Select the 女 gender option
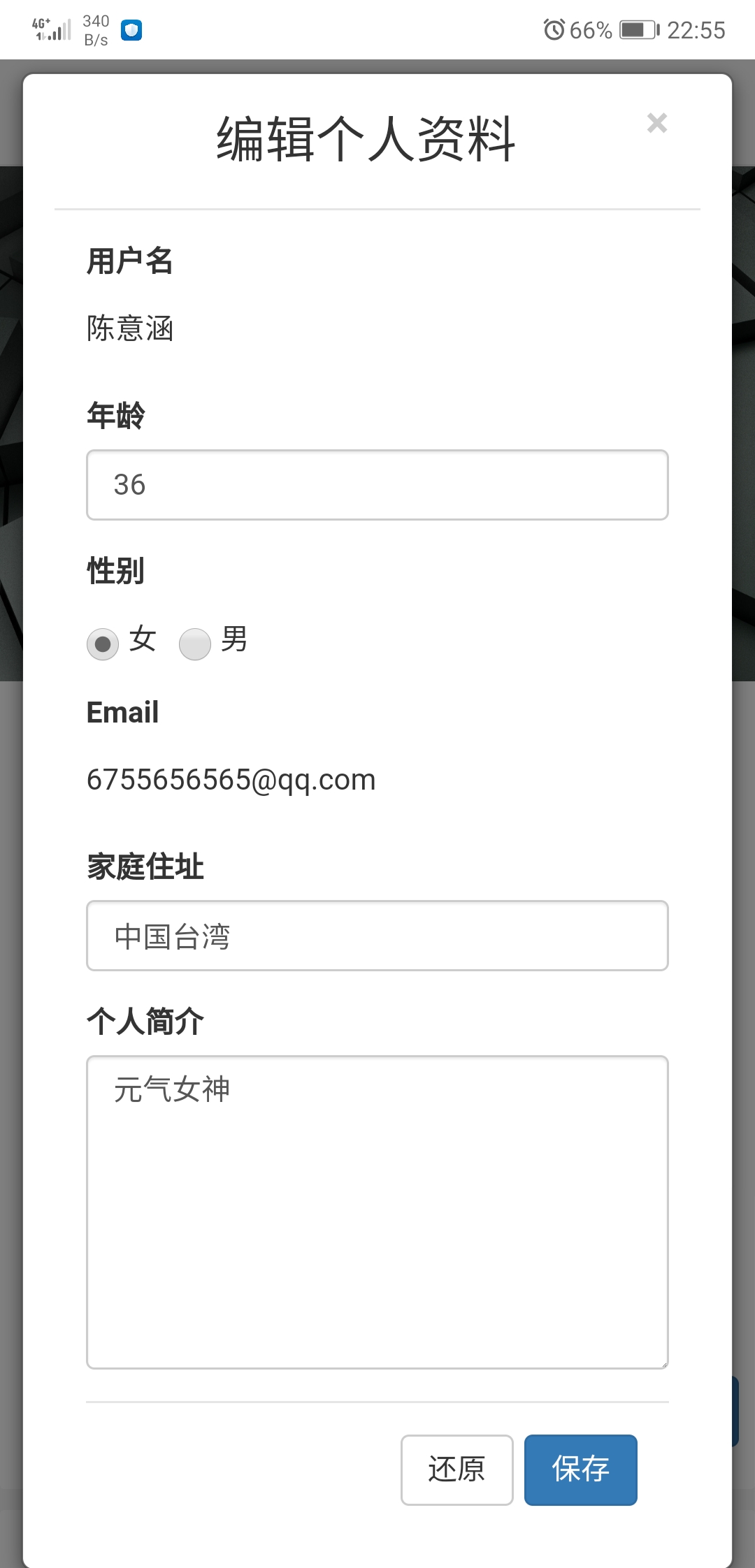This screenshot has height=1568, width=755. pyautogui.click(x=103, y=644)
